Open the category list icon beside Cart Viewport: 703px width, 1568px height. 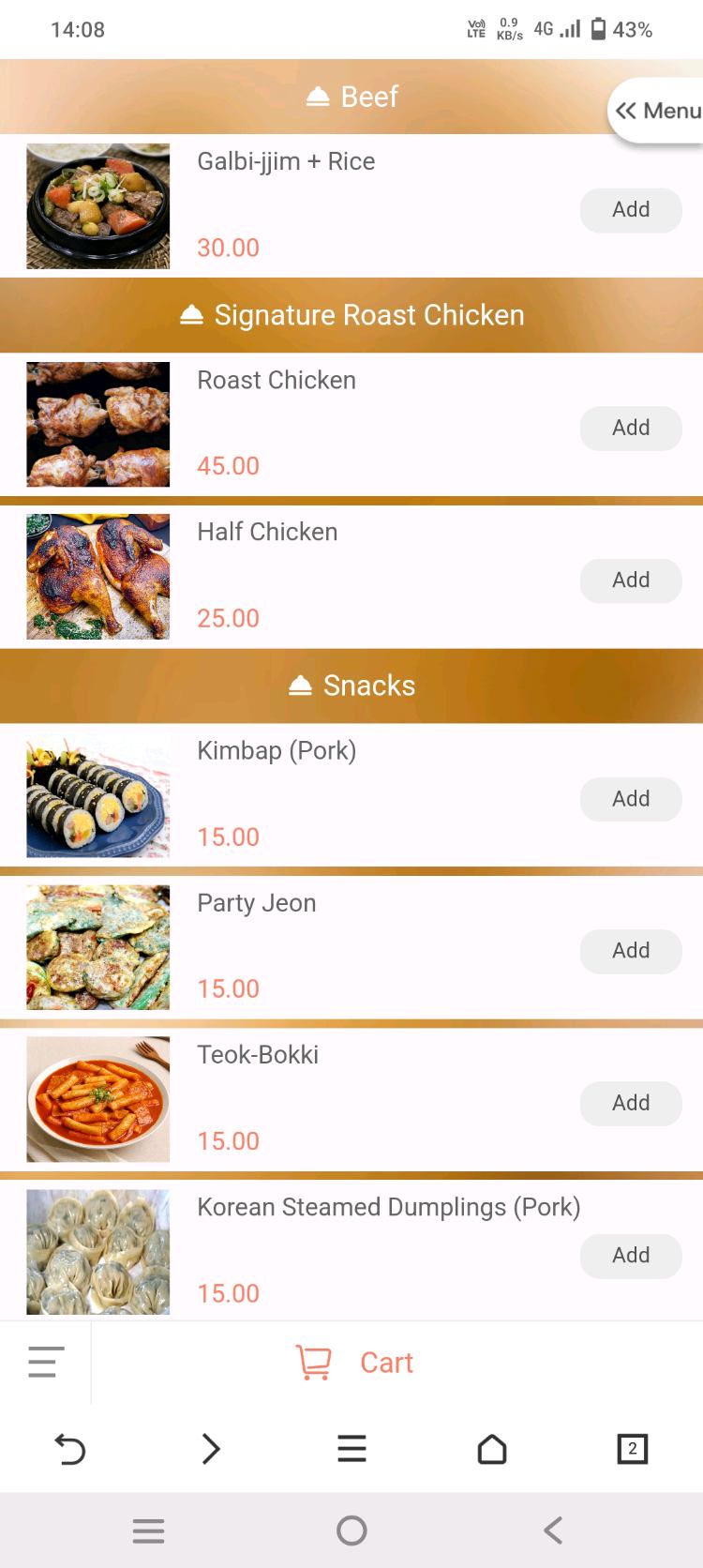coord(46,1362)
